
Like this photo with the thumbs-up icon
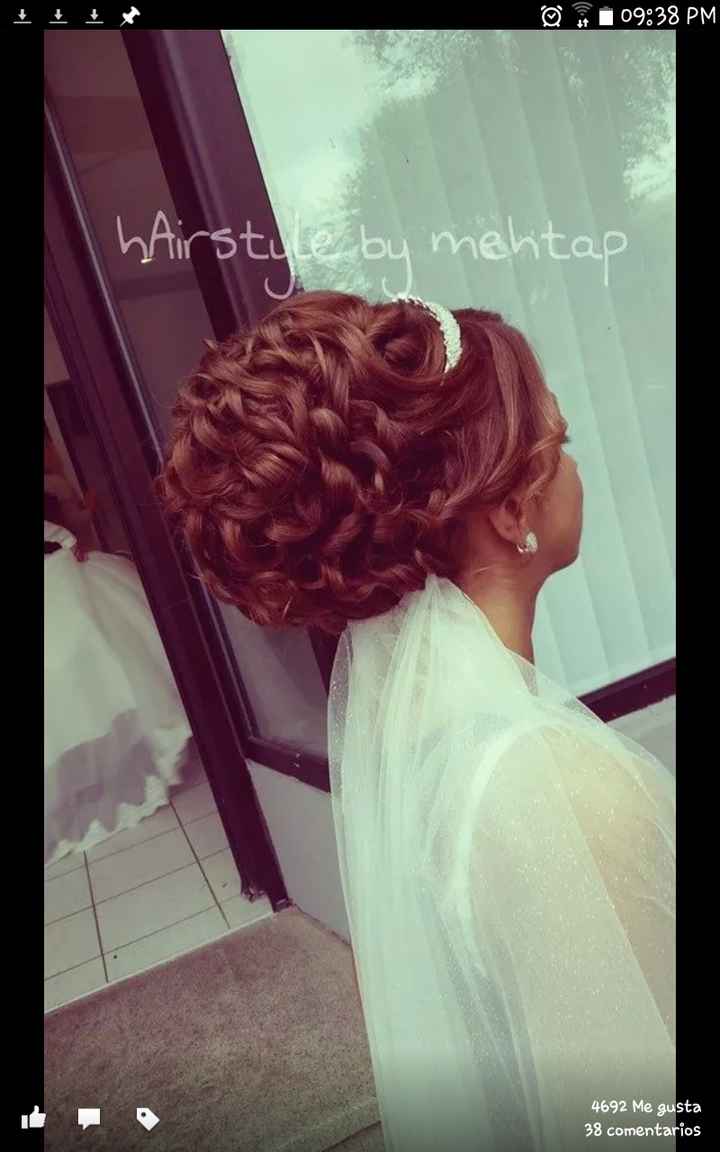click(x=33, y=1118)
